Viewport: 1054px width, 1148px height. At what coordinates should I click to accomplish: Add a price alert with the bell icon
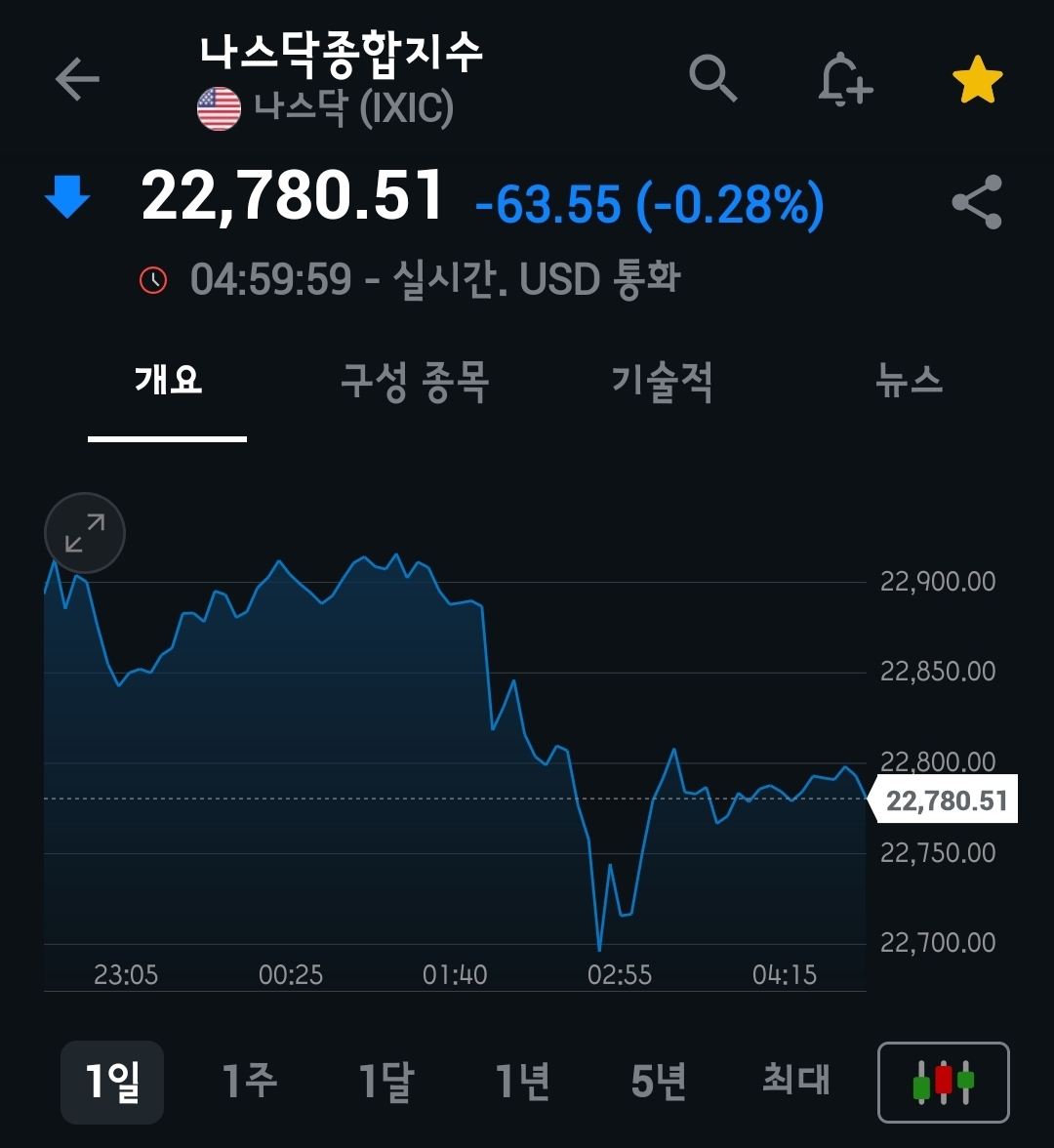[x=844, y=79]
